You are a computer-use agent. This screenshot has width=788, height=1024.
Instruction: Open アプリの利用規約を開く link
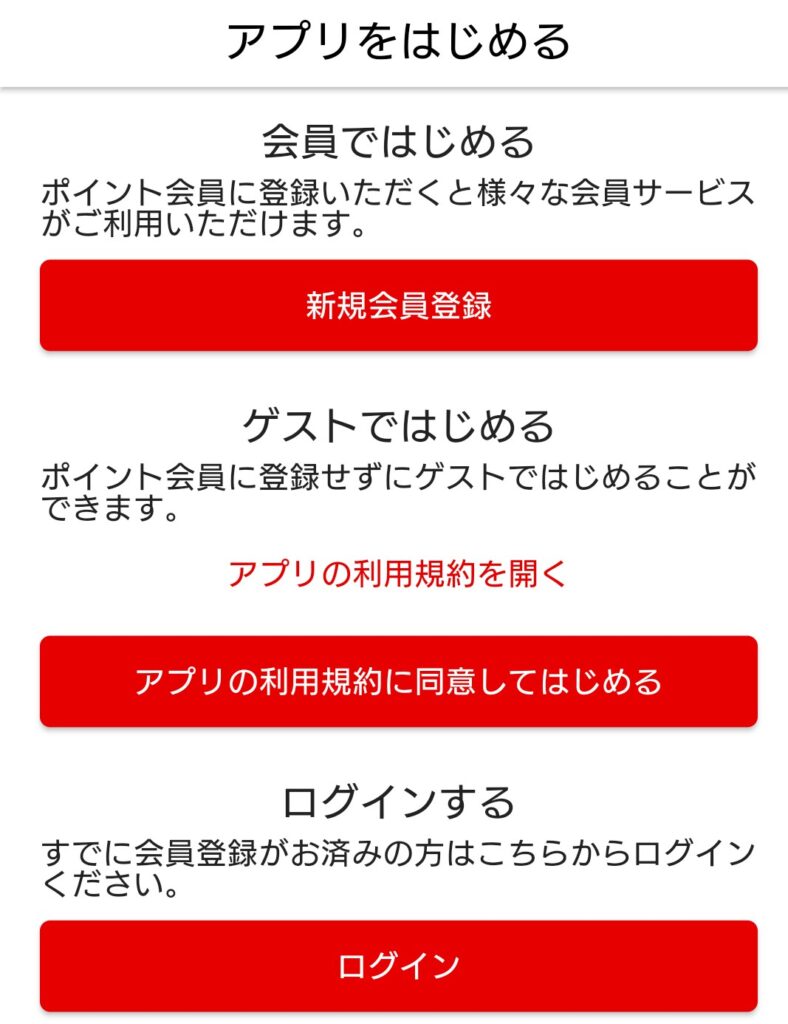tap(398, 574)
